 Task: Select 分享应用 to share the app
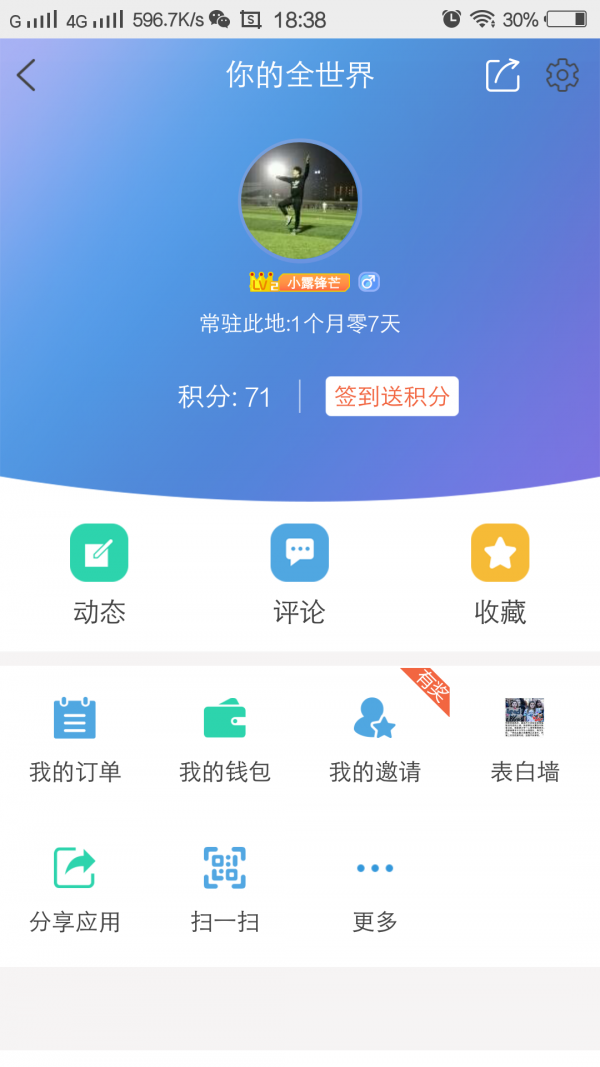pos(75,890)
